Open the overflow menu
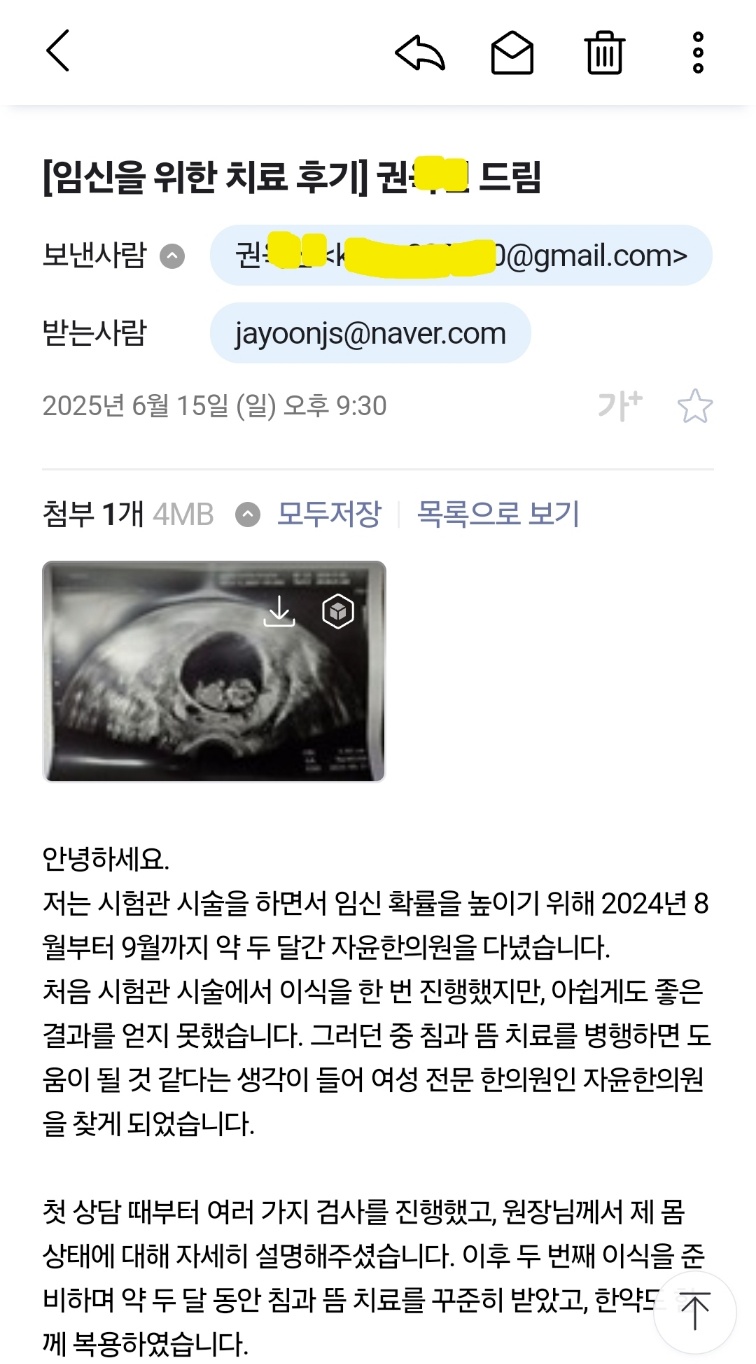Image resolution: width=756 pixels, height=1364 pixels. pyautogui.click(x=698, y=52)
